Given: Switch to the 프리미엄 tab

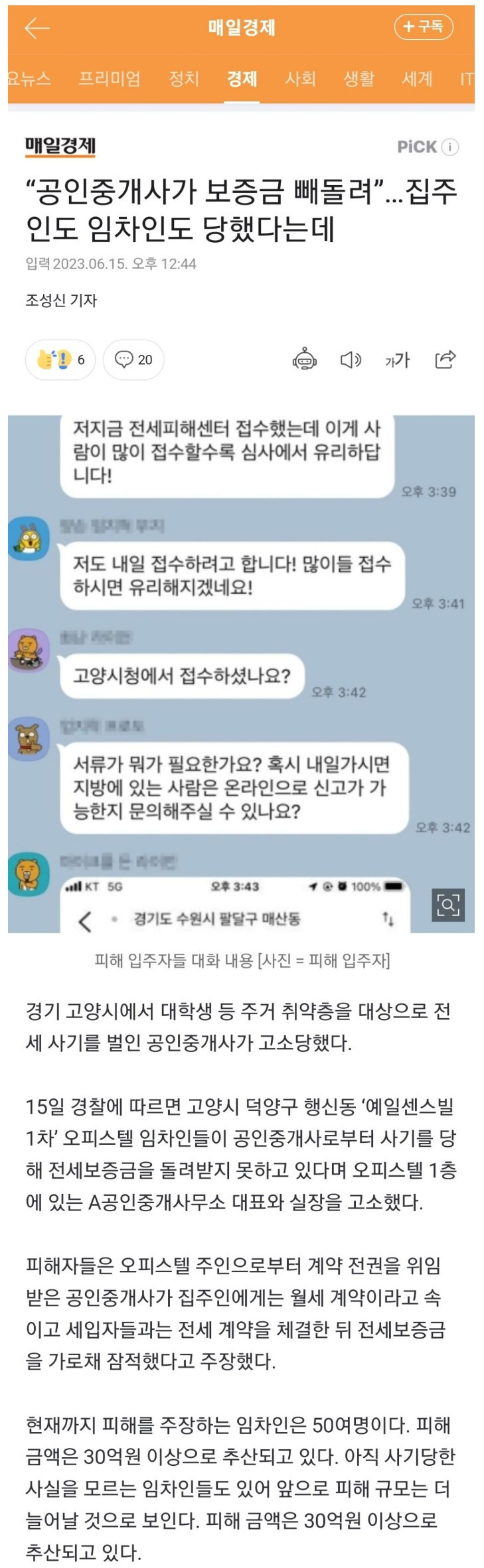Looking at the screenshot, I should 110,79.
